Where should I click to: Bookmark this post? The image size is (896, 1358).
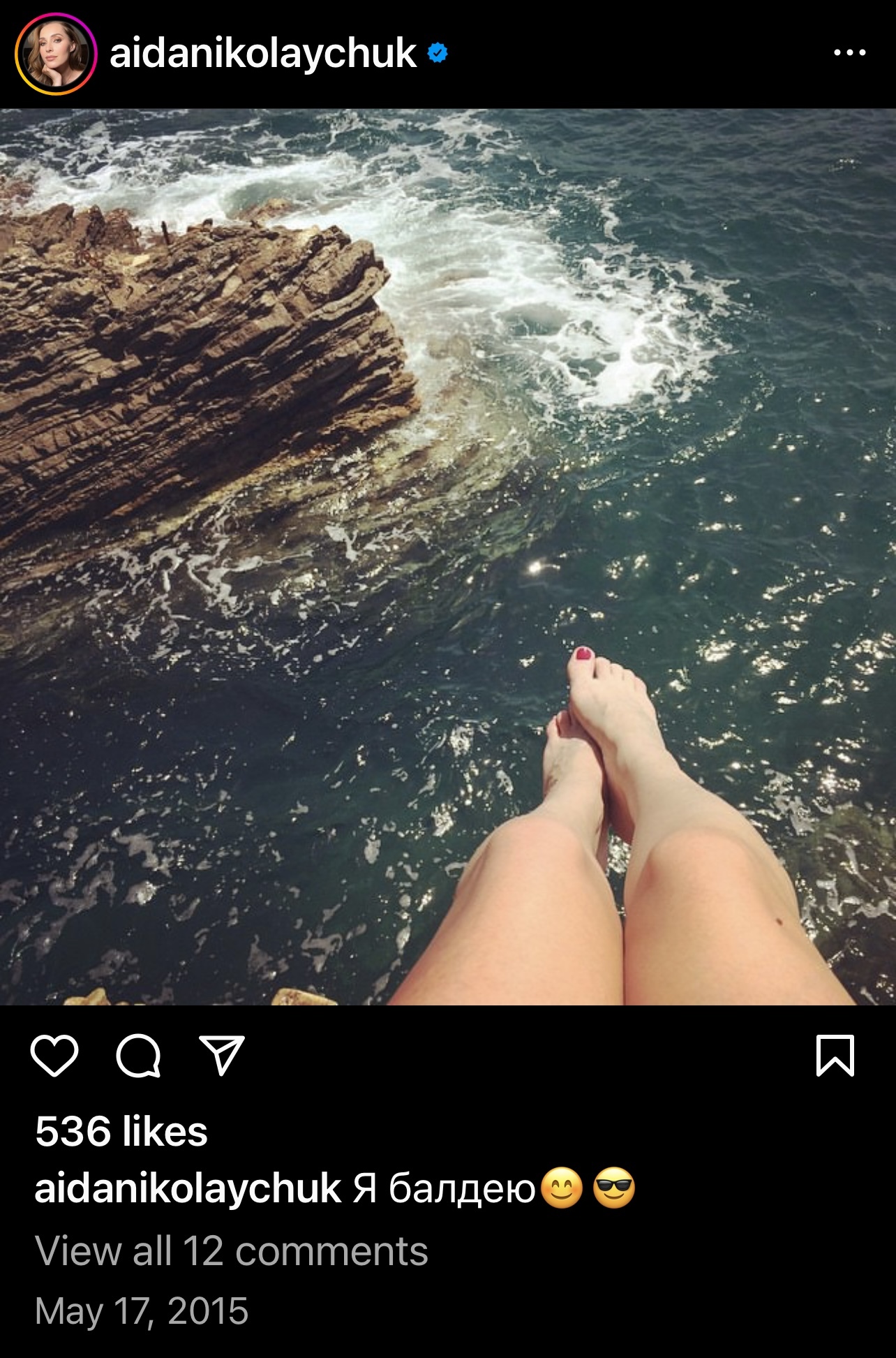[x=835, y=1056]
